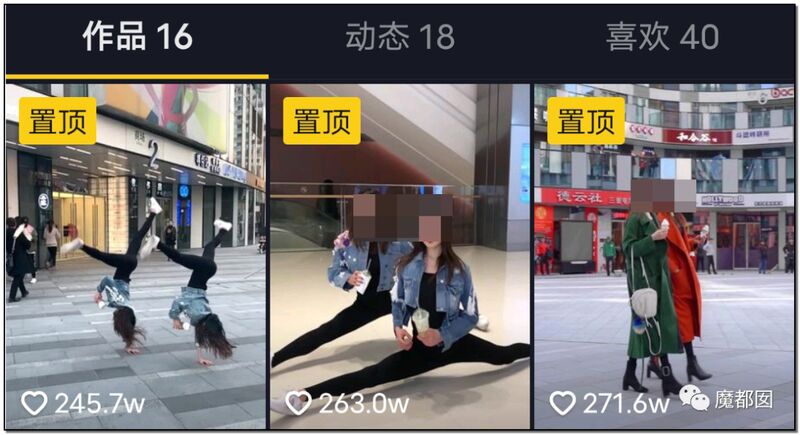The height and width of the screenshot is (435, 800).
Task: Select the 作品 16 tab
Action: [137, 37]
